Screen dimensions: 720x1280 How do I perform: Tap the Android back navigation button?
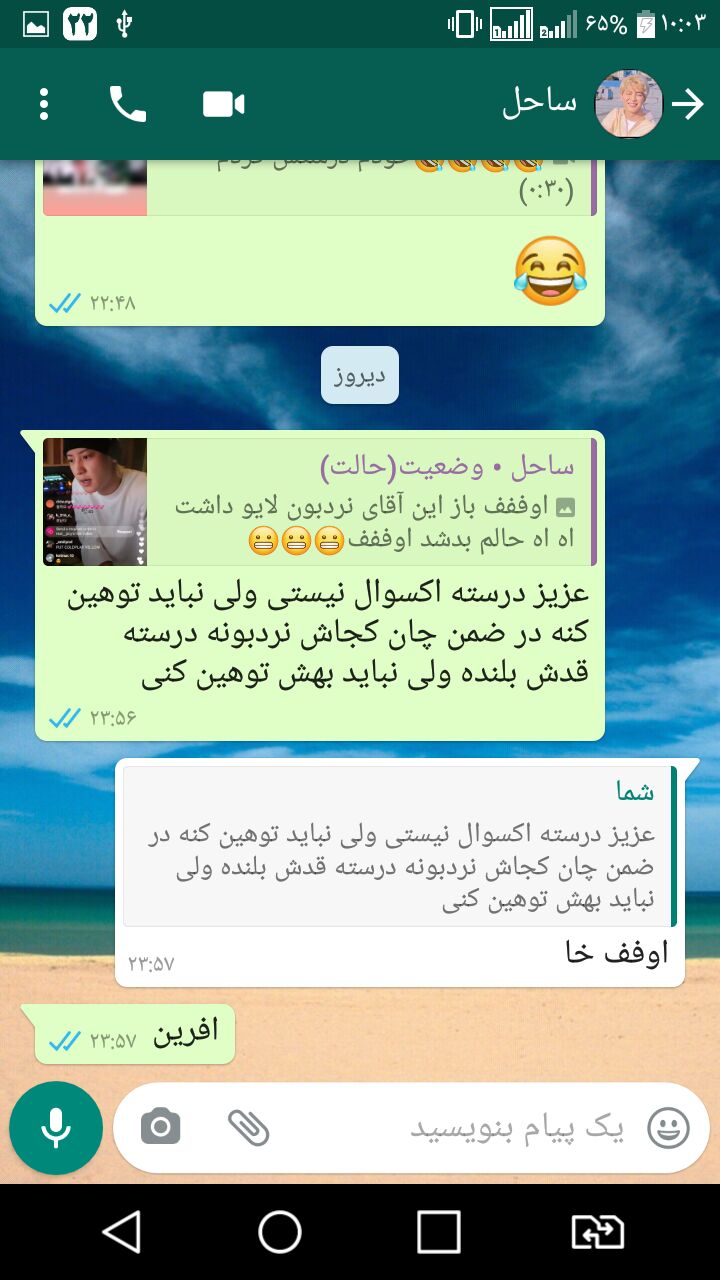[x=122, y=1232]
